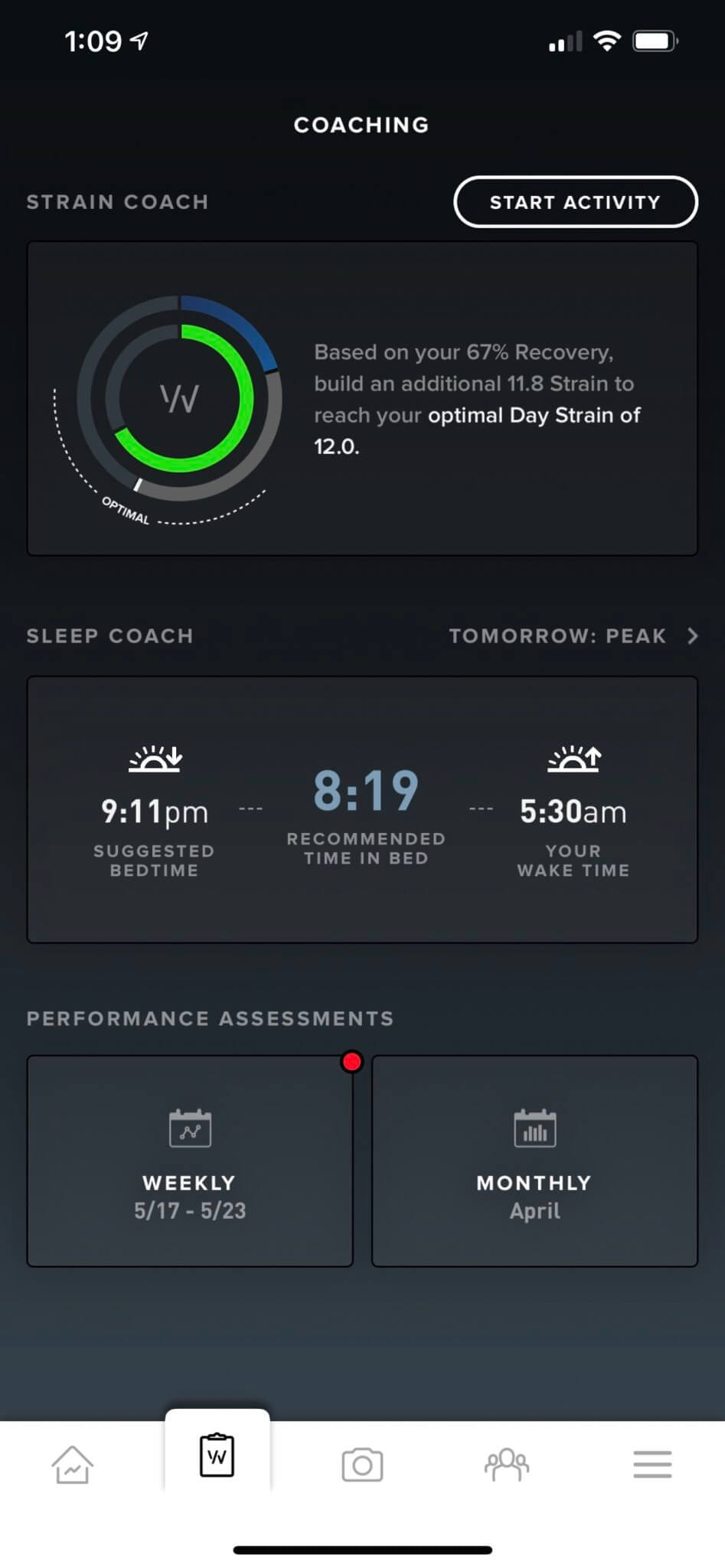Image resolution: width=725 pixels, height=1568 pixels.
Task: Open the Weekly 5/17 - 5/23 assessment
Action: (189, 1161)
